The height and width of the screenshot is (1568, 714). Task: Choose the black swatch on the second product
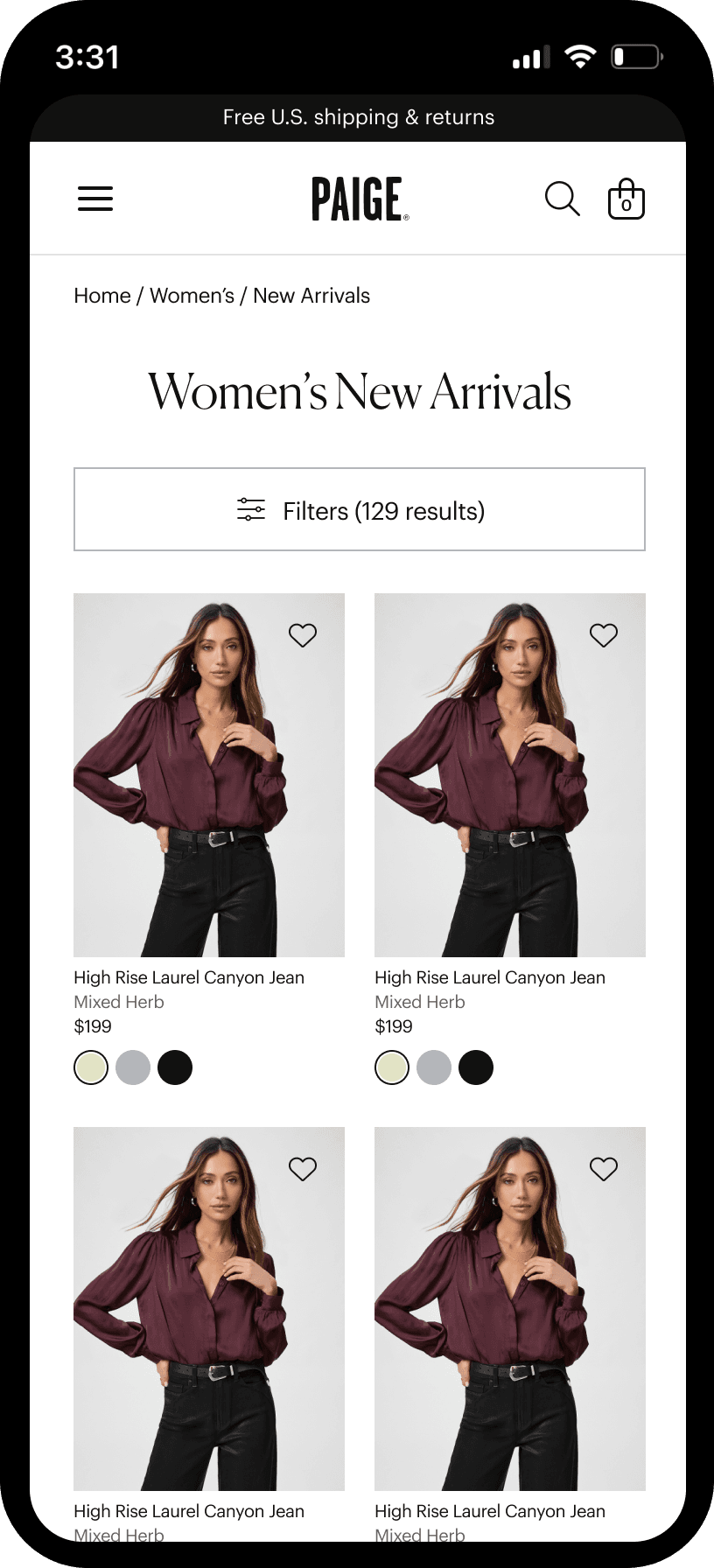(x=476, y=1067)
